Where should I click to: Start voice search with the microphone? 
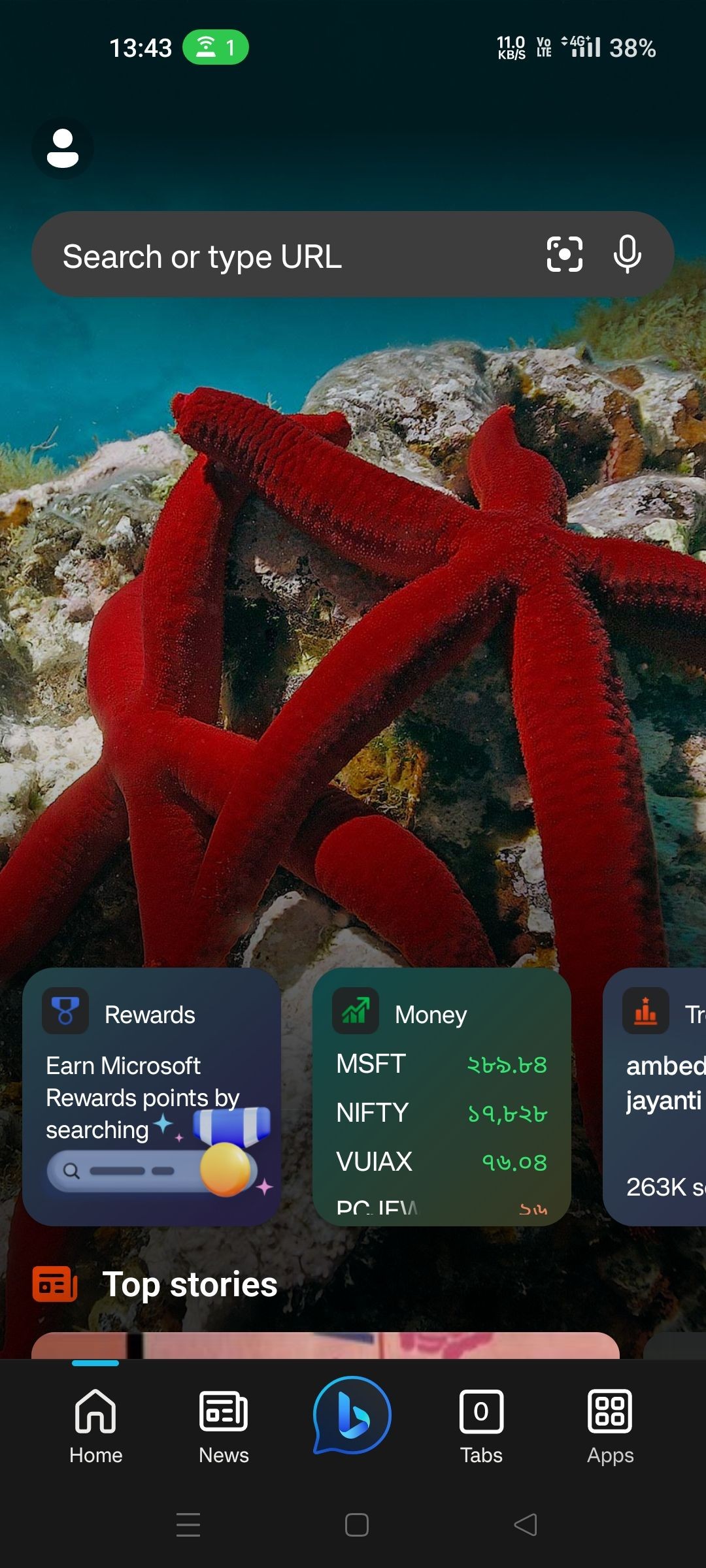click(x=627, y=254)
